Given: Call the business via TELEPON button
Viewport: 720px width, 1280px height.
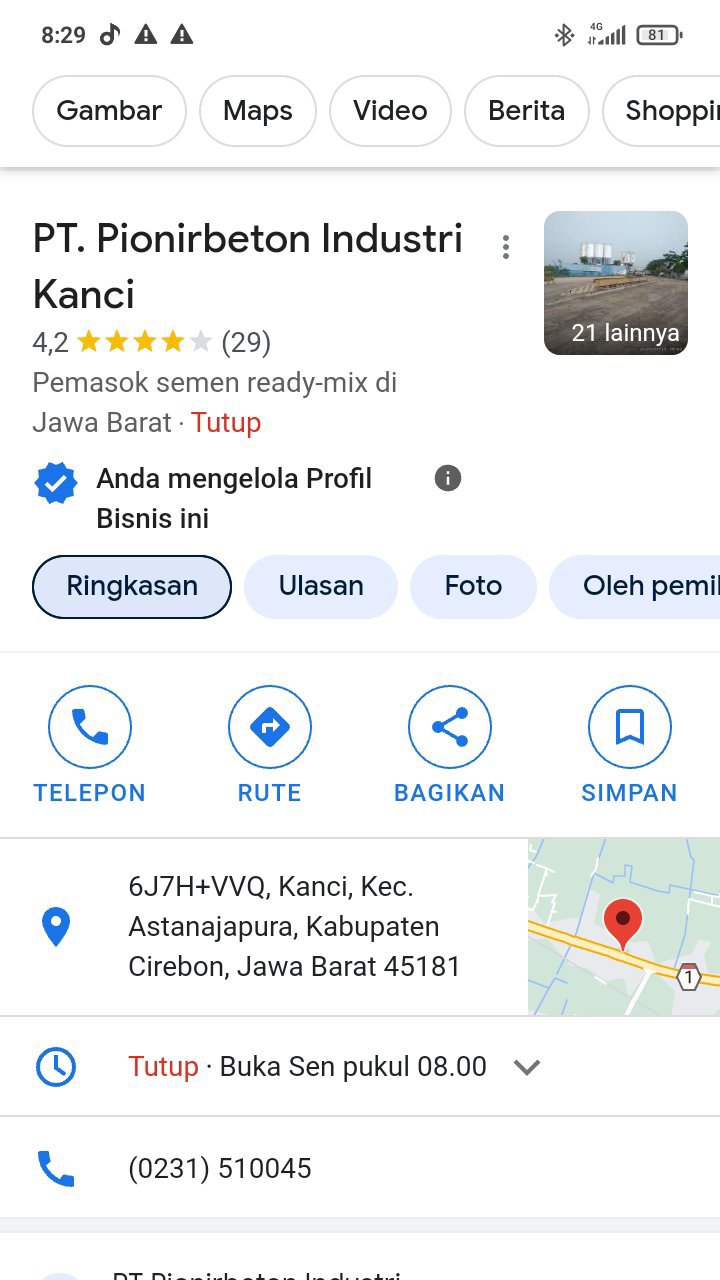Looking at the screenshot, I should tap(90, 745).
